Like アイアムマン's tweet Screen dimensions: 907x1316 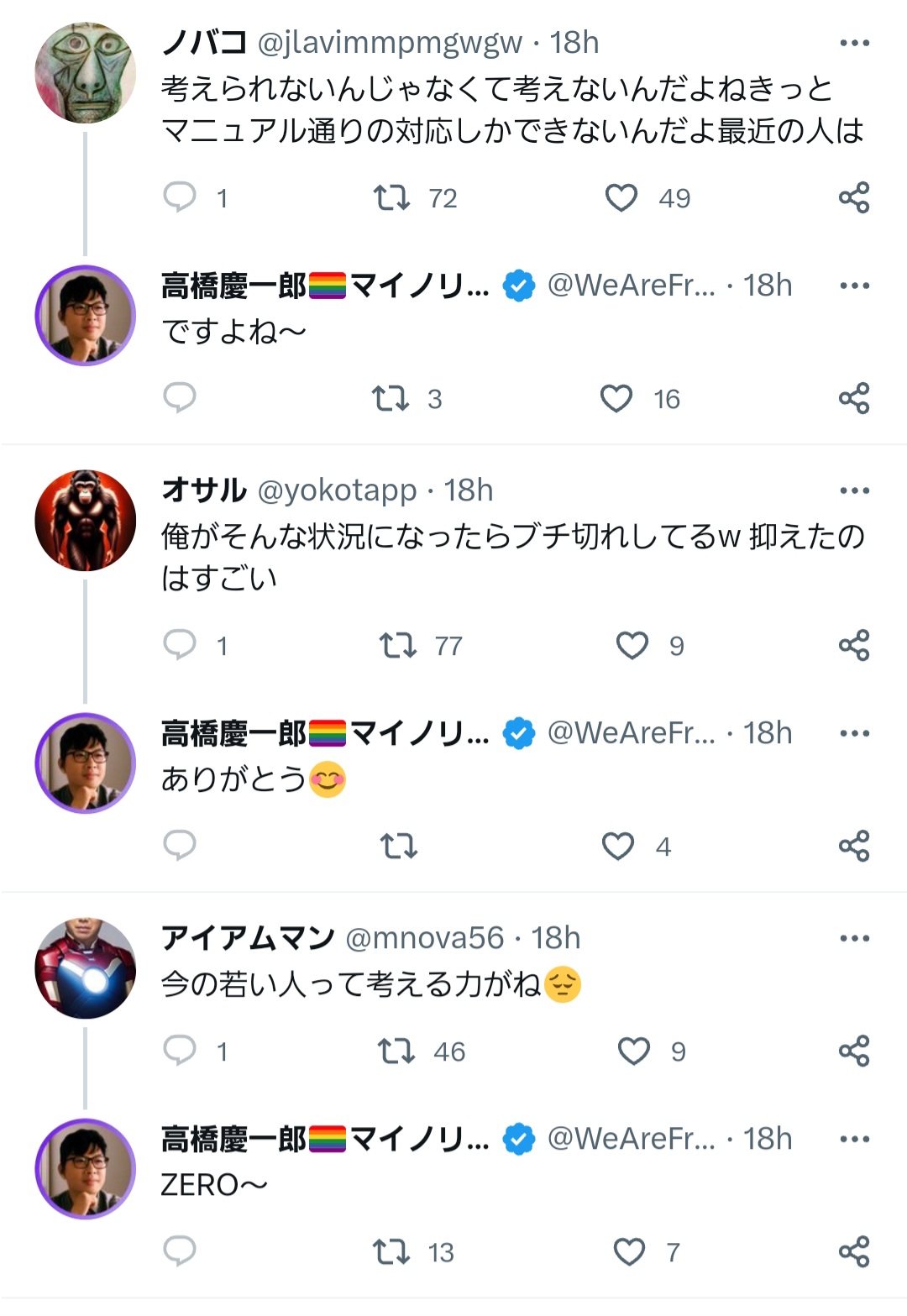634,1051
